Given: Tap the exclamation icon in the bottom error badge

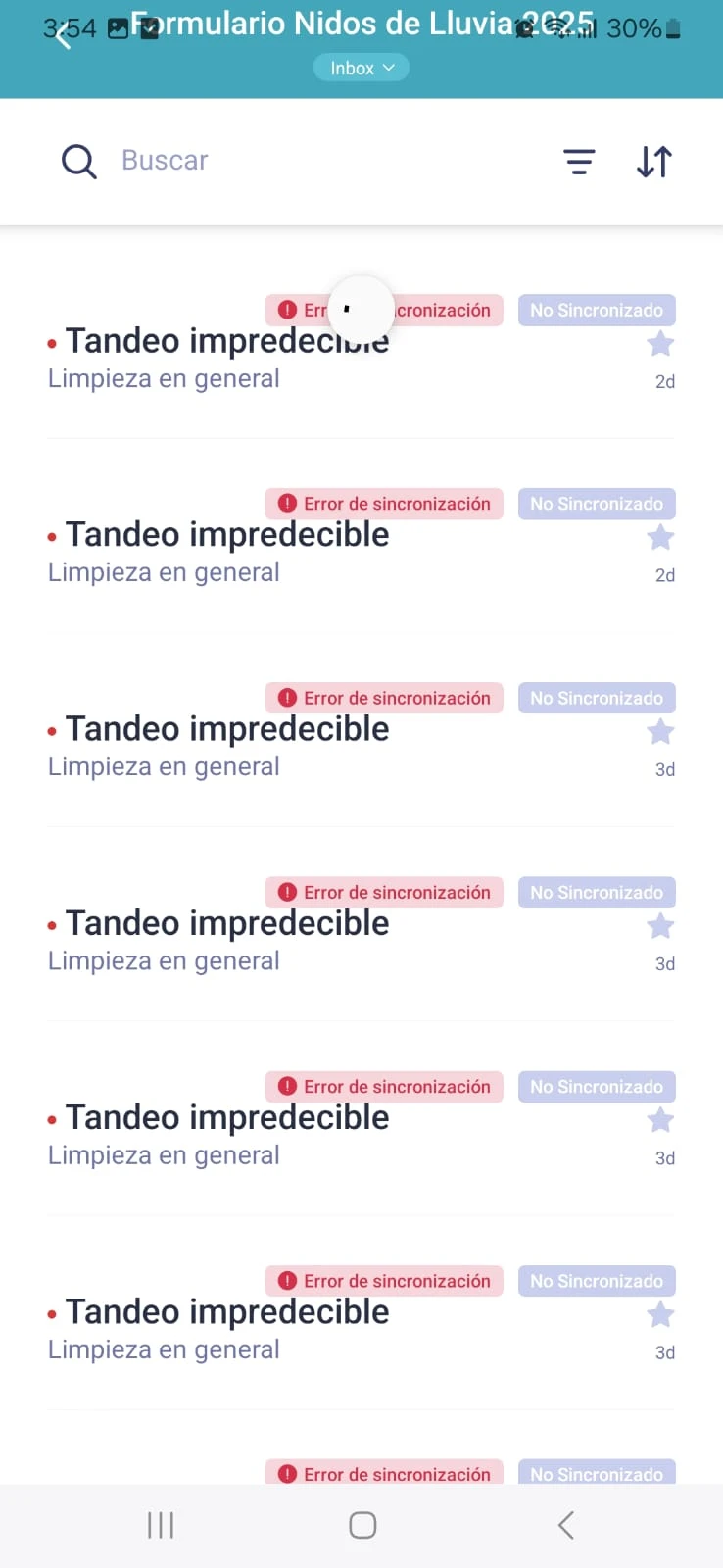Looking at the screenshot, I should (x=287, y=1474).
